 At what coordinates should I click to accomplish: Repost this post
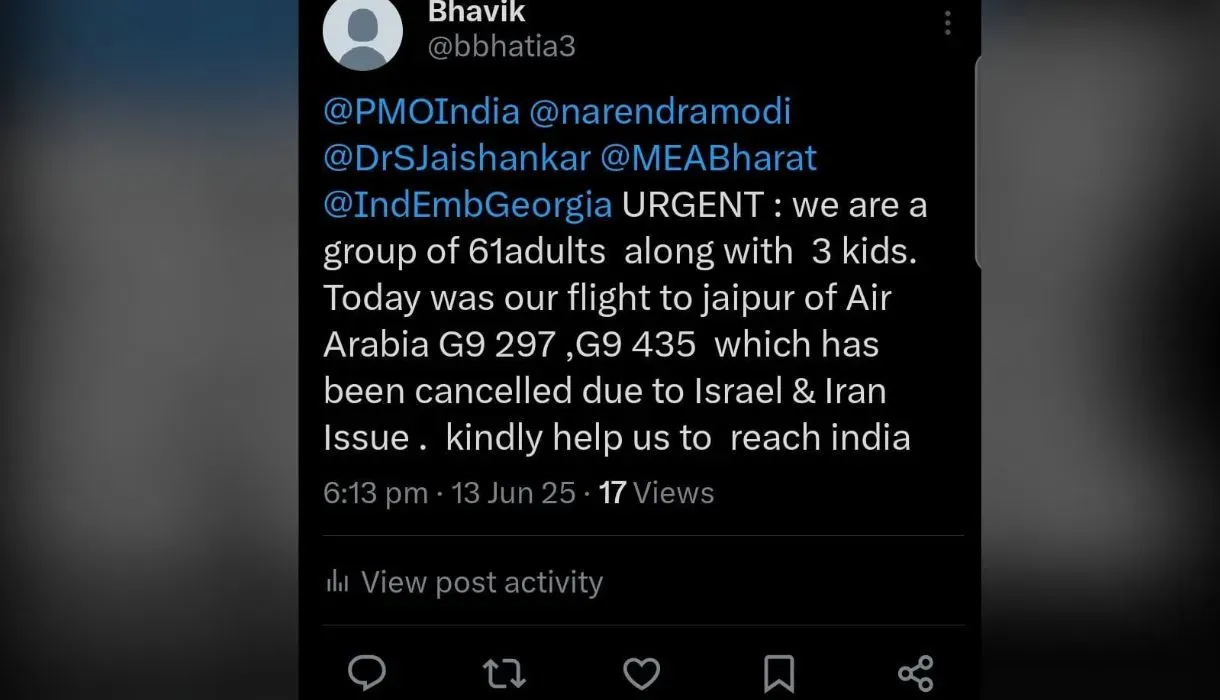(x=504, y=672)
